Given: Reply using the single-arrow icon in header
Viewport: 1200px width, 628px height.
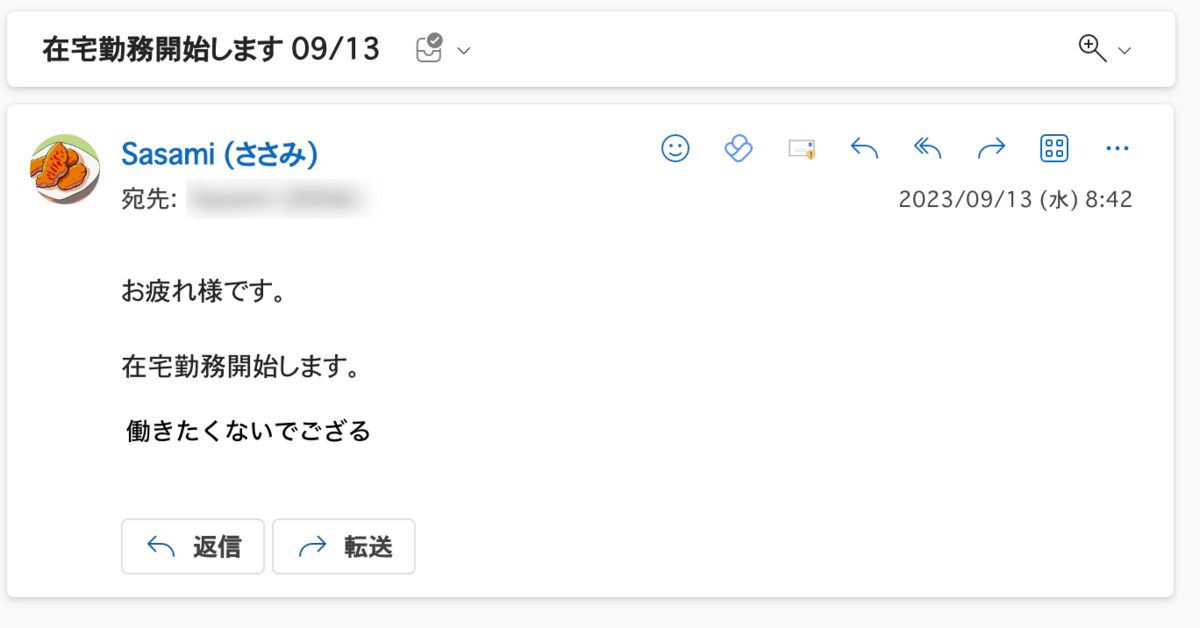Looking at the screenshot, I should pyautogui.click(x=865, y=149).
